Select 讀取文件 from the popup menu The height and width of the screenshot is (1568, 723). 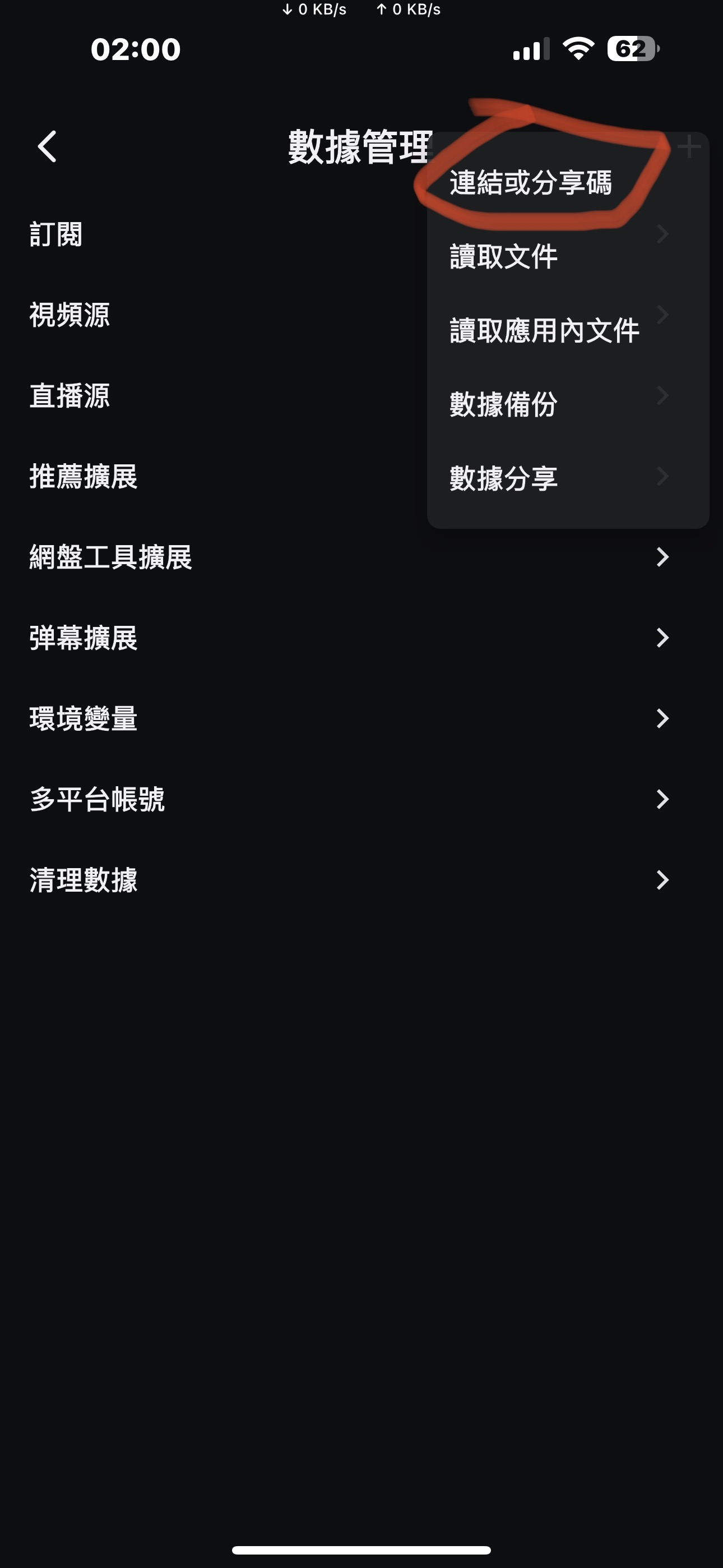[x=503, y=256]
